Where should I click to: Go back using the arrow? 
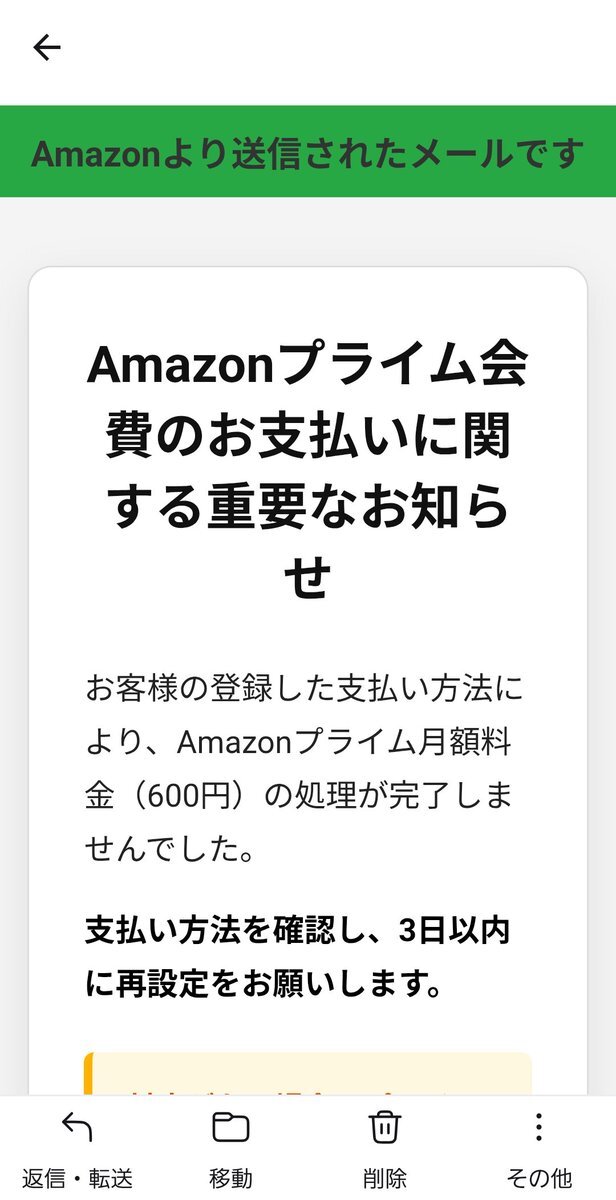click(x=47, y=47)
